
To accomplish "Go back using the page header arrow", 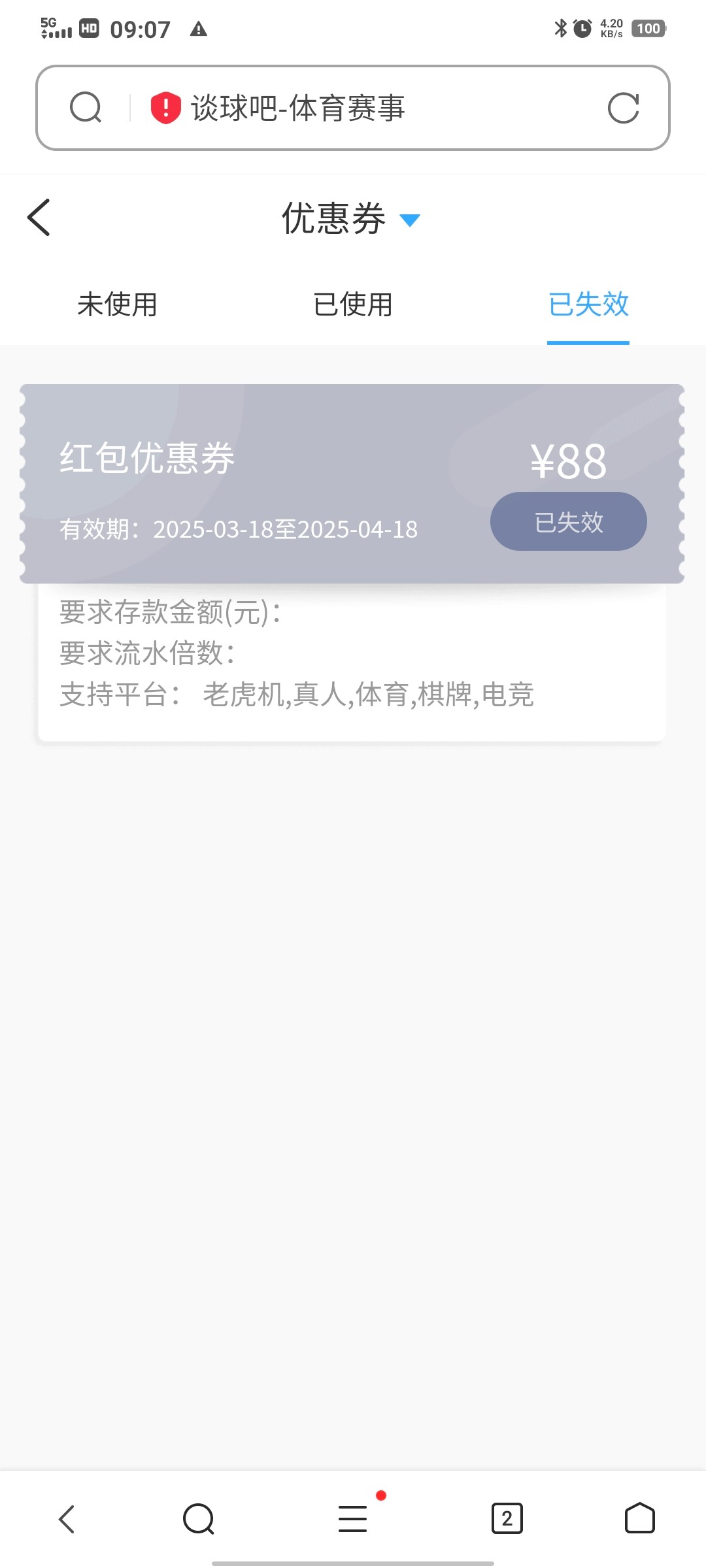I will [x=39, y=218].
